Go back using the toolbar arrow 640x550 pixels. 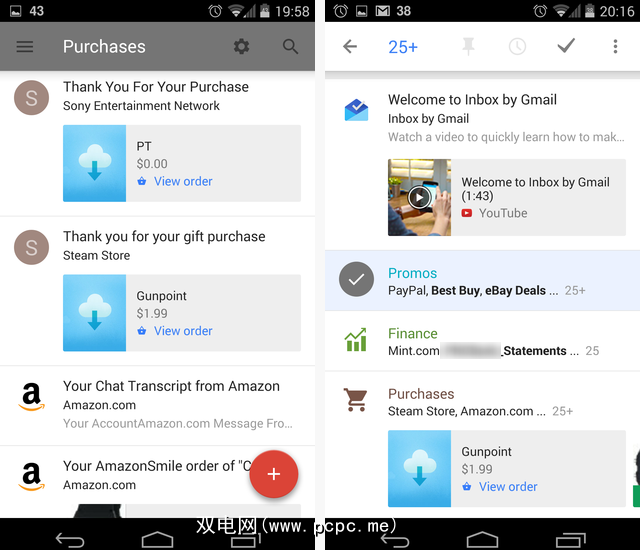point(349,47)
